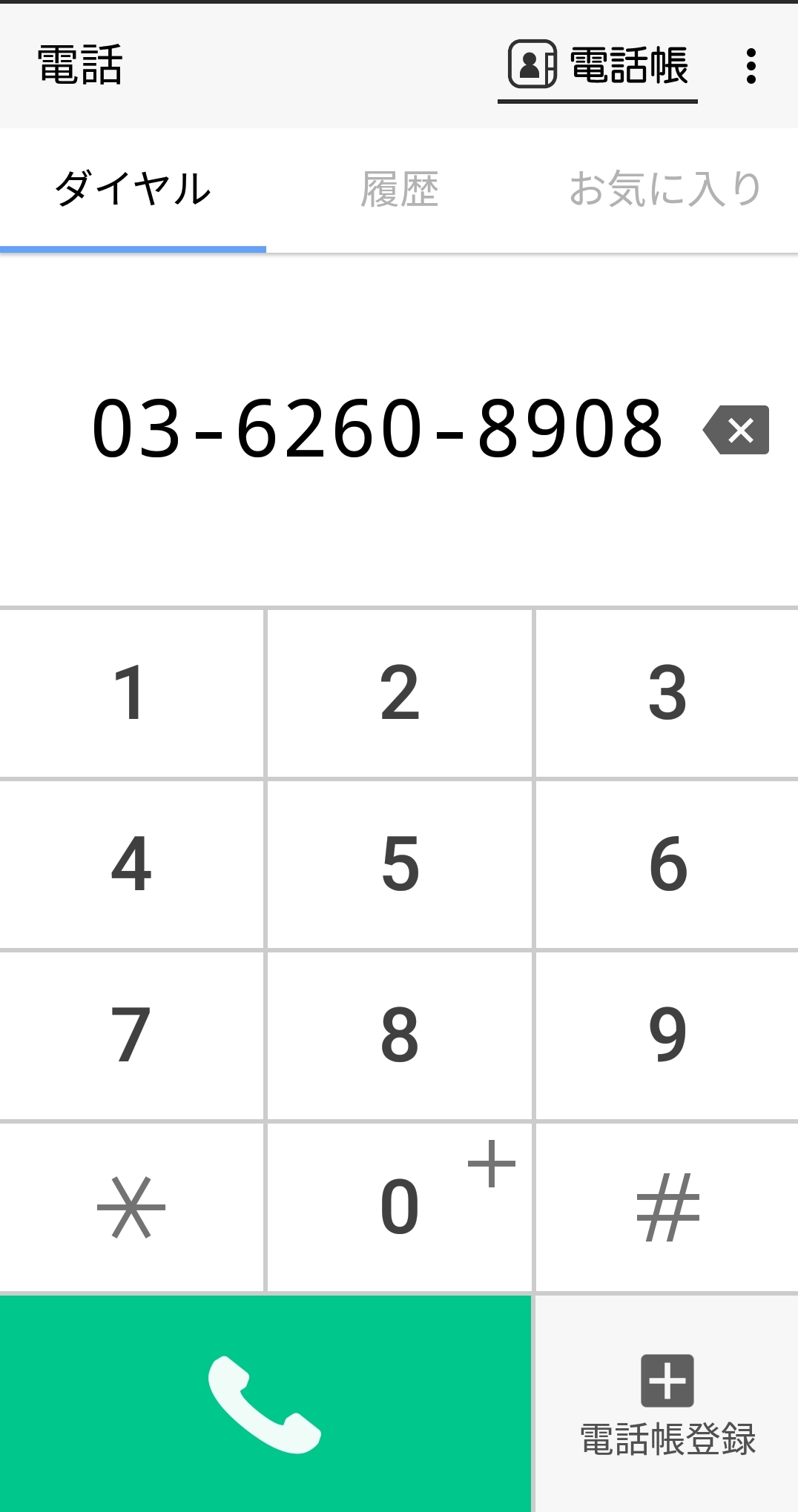Tap keypad number 7
This screenshot has width=798, height=1512.
[131, 1035]
